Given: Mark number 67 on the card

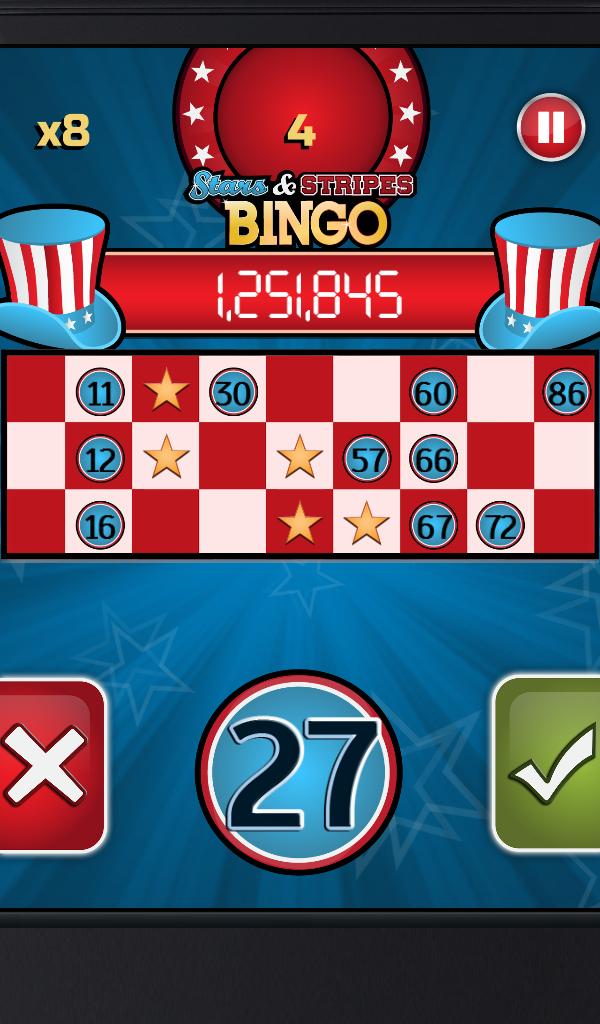Looking at the screenshot, I should [x=433, y=526].
